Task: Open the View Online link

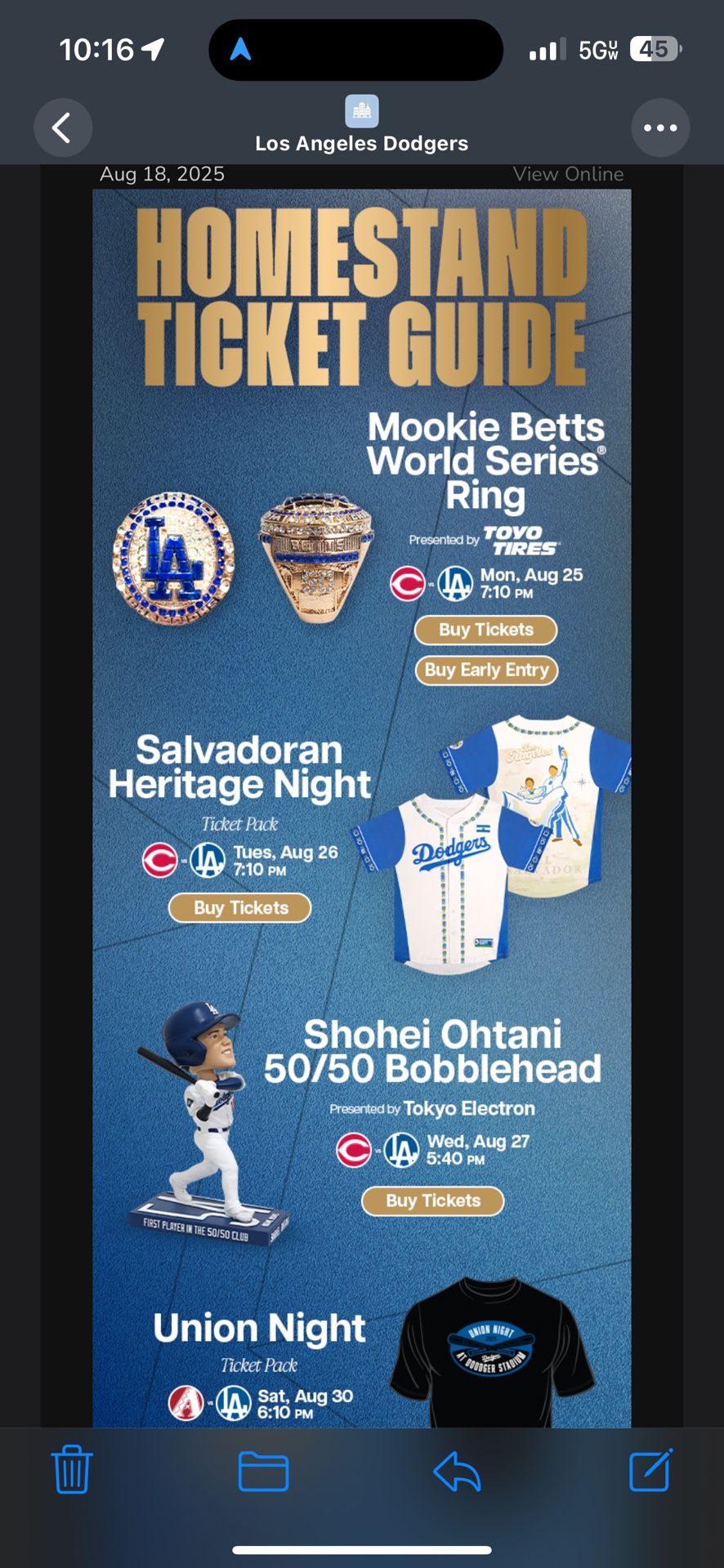Action: pyautogui.click(x=568, y=174)
